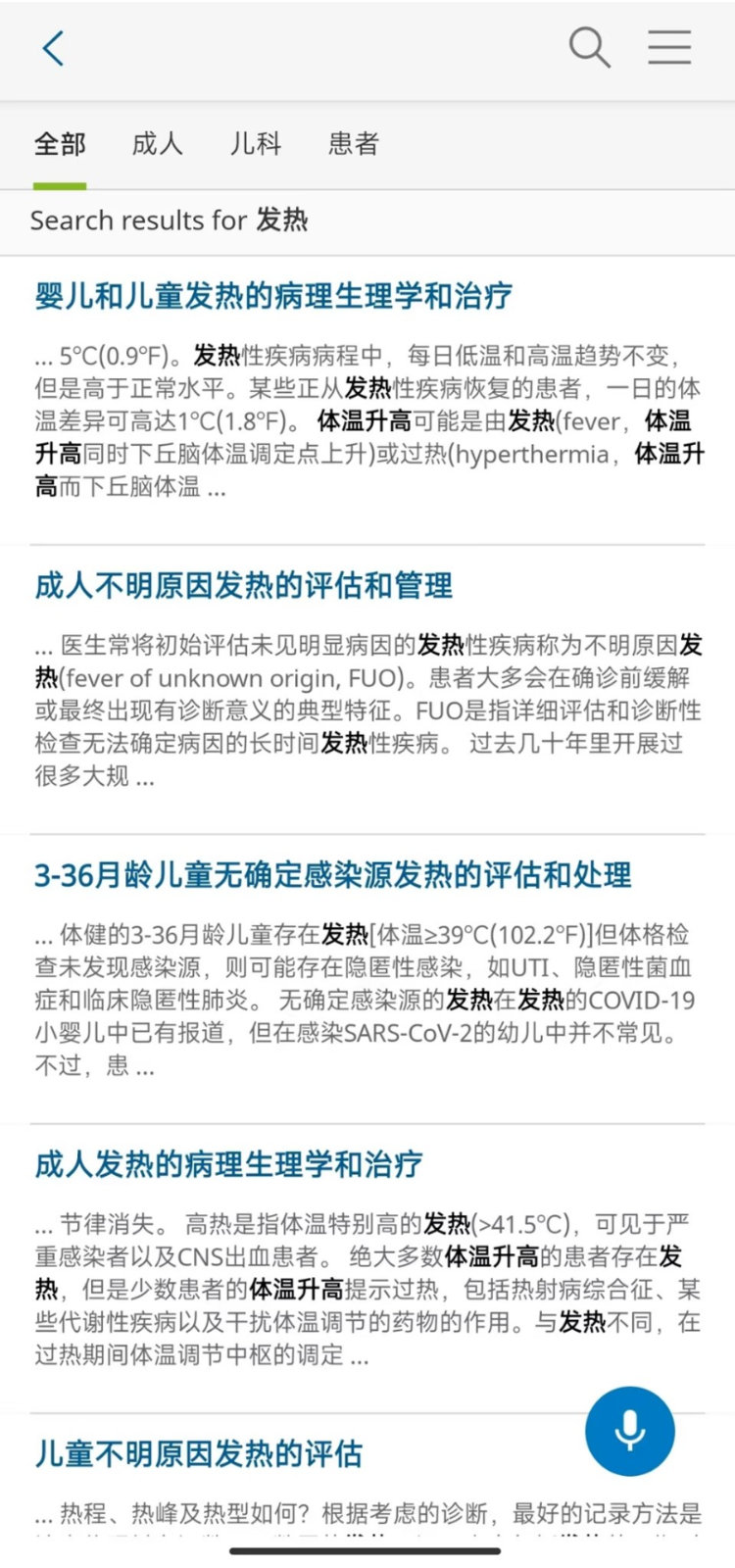Open 成人发热的病理生理学和治疗 article
The height and width of the screenshot is (1568, 735).
tap(227, 1165)
